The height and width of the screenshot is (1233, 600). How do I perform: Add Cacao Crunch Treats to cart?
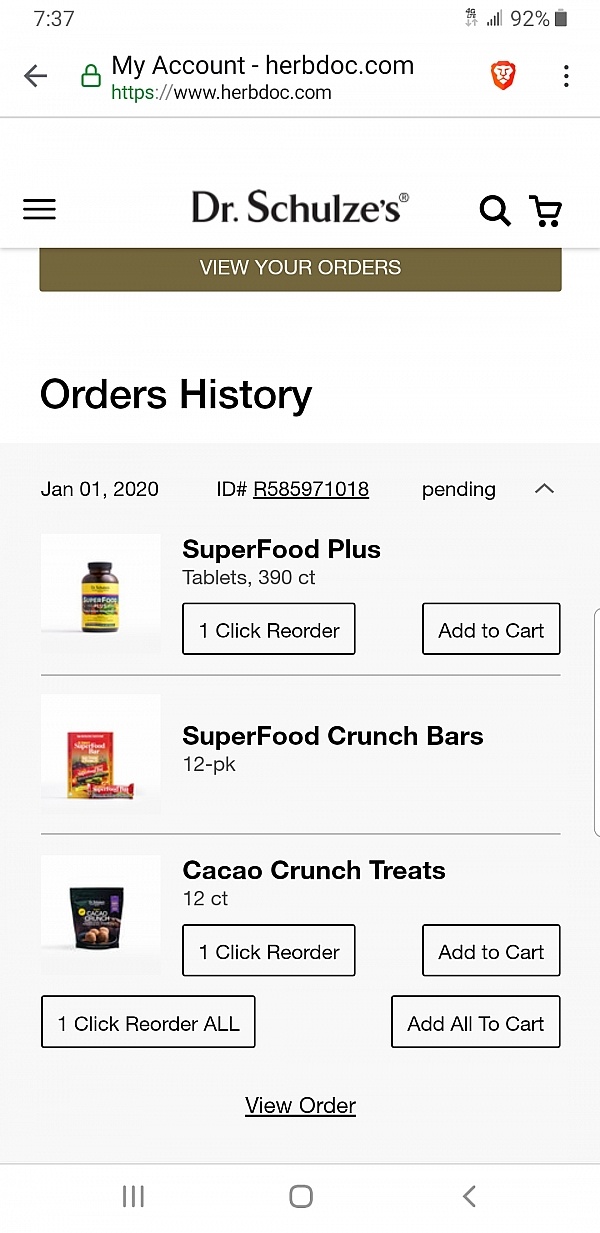(491, 950)
